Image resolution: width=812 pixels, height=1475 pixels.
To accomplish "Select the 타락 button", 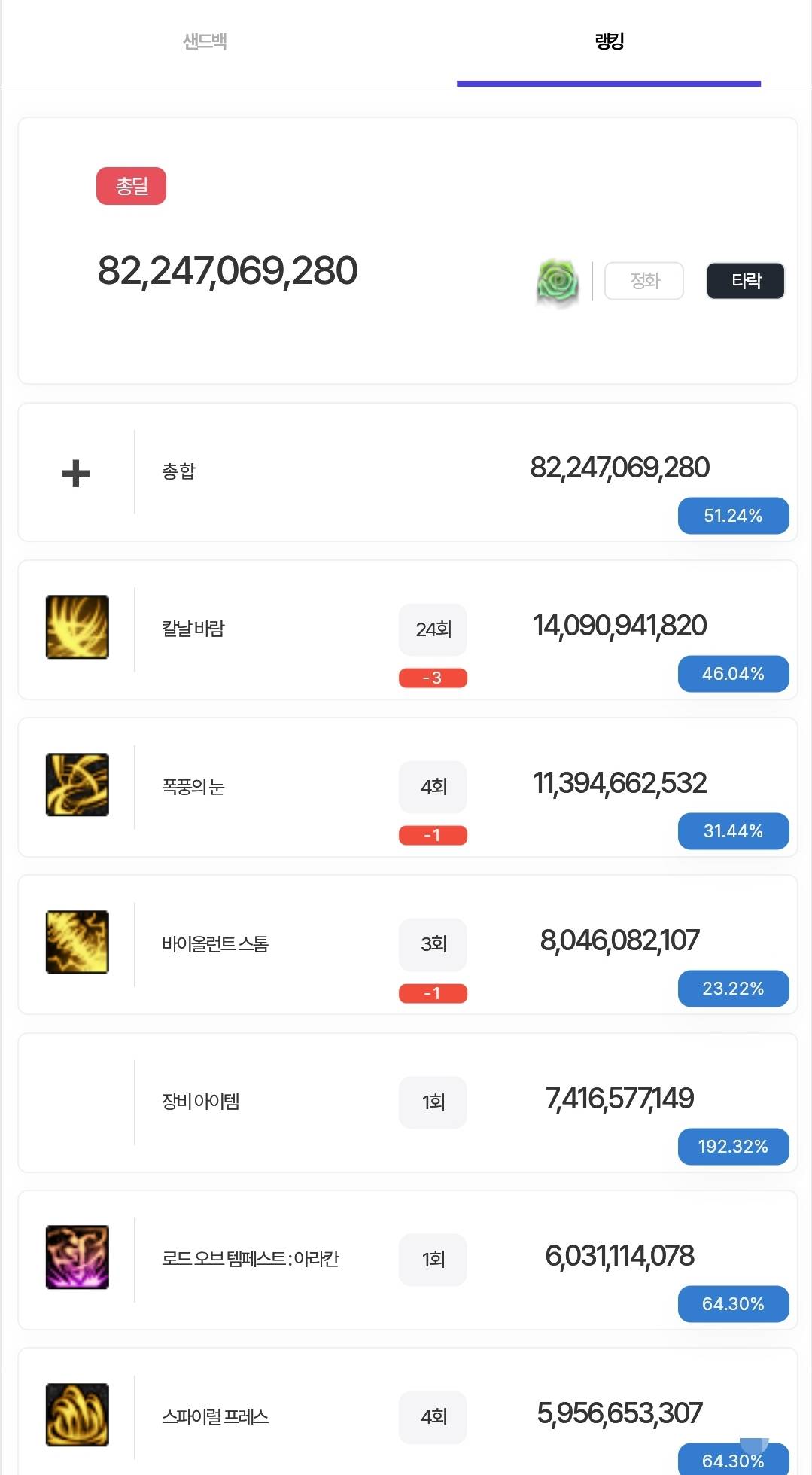I will pos(745,281).
